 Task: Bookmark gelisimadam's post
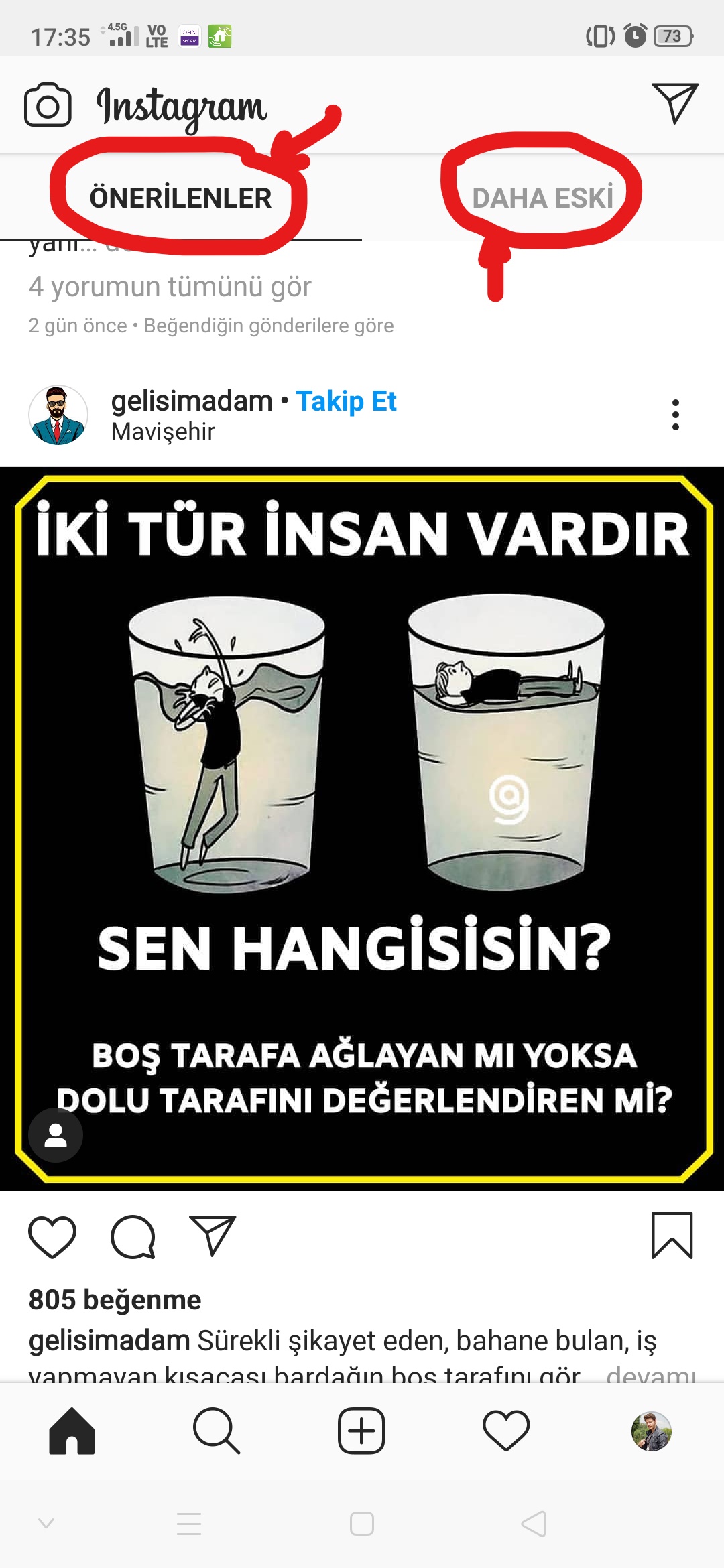(x=672, y=1235)
